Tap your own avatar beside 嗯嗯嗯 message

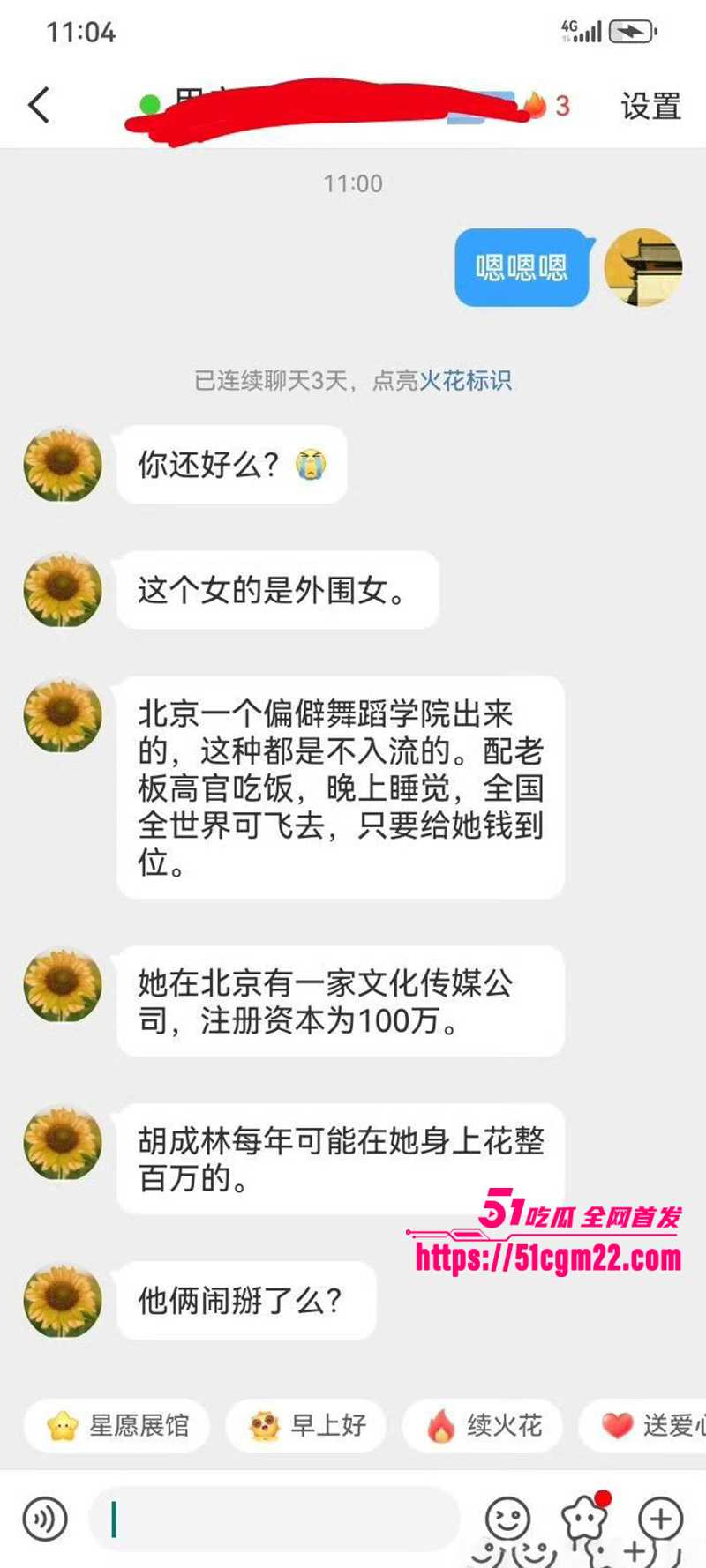coord(645,267)
